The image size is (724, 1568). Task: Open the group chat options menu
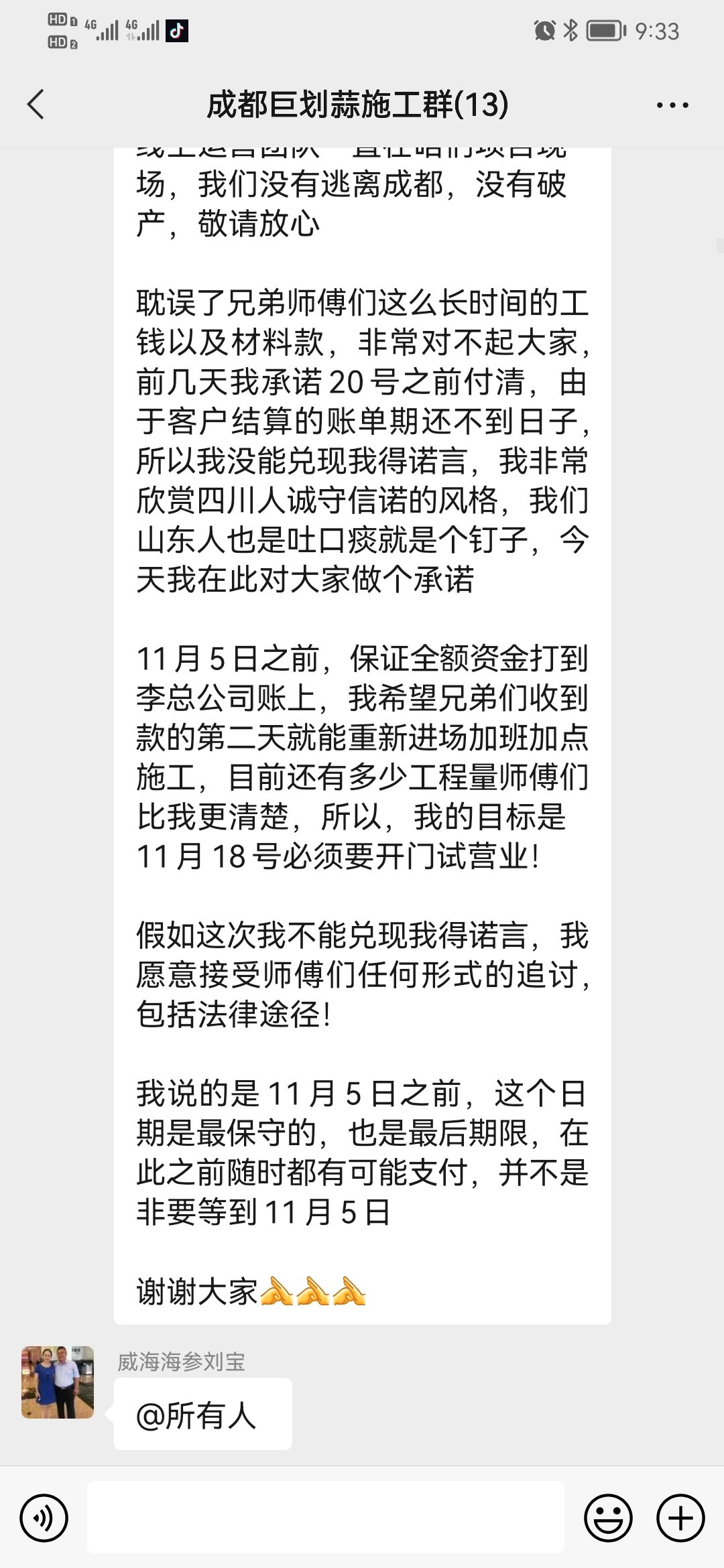pos(672,105)
